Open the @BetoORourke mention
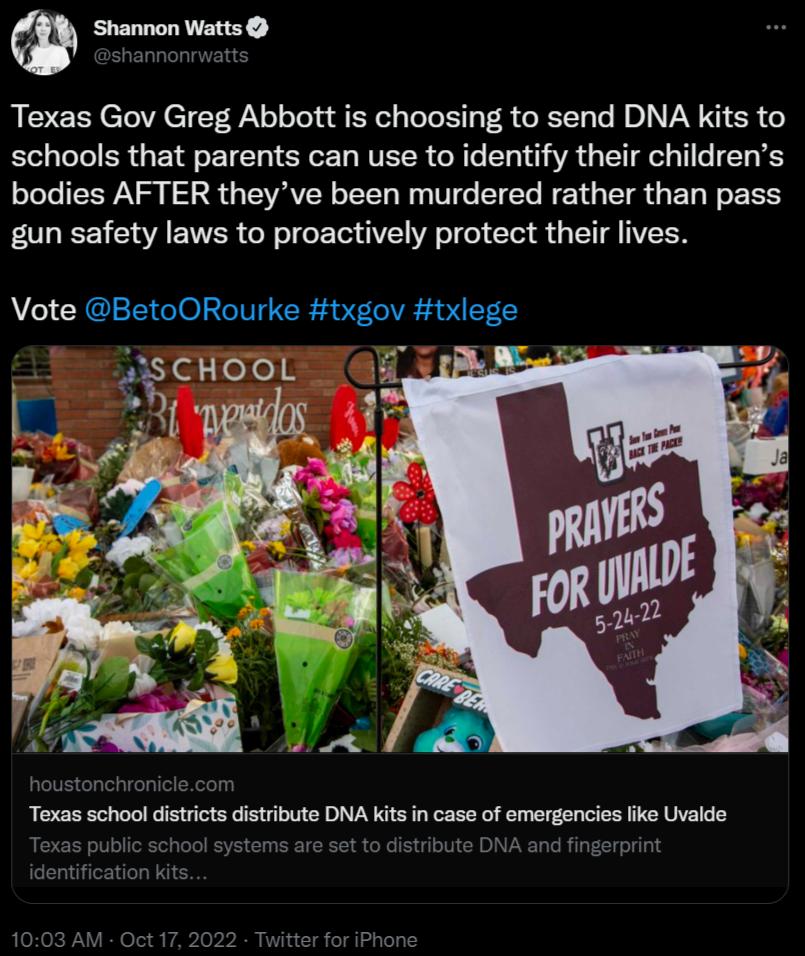Viewport: 805px width, 956px height. click(192, 310)
